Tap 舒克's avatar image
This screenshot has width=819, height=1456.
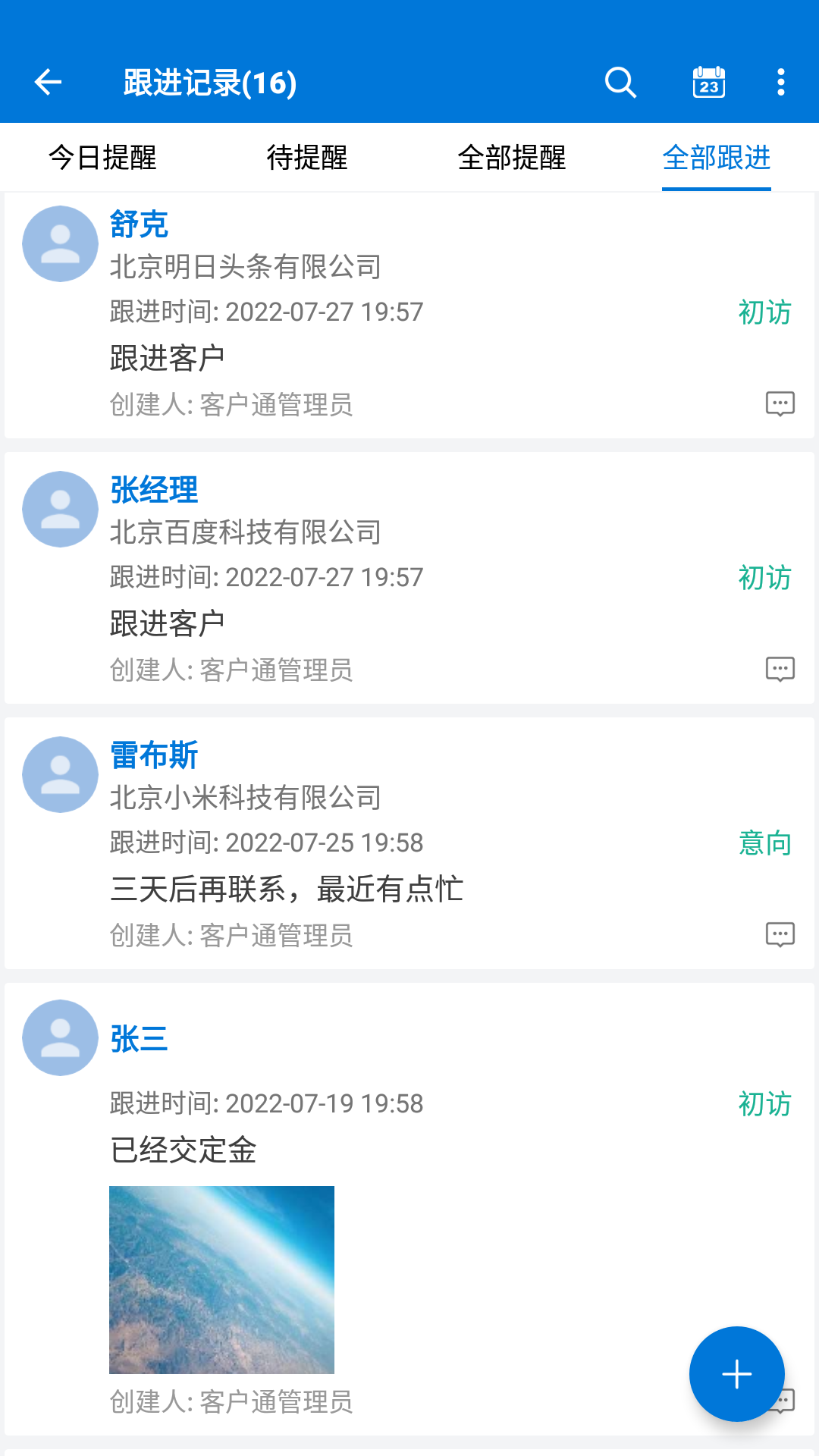59,243
